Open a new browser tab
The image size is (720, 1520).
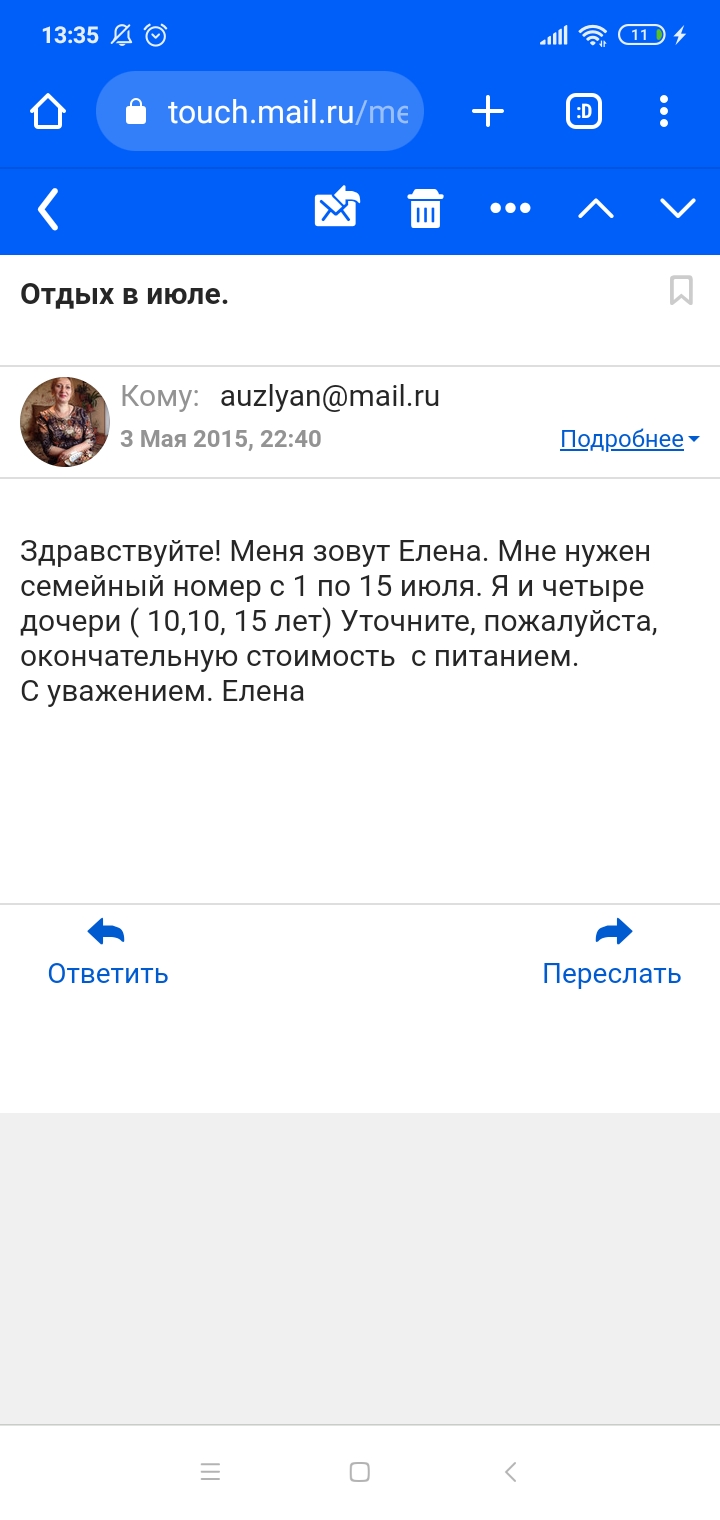coord(487,111)
